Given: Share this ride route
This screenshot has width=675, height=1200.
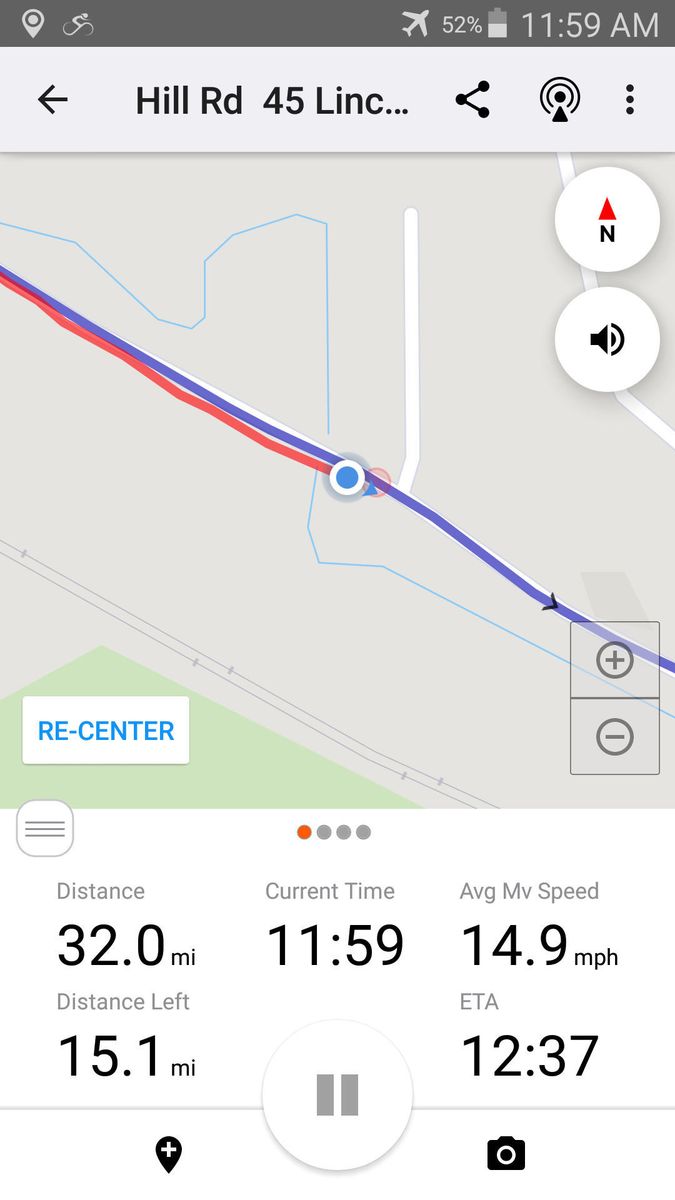Looking at the screenshot, I should pyautogui.click(x=472, y=99).
